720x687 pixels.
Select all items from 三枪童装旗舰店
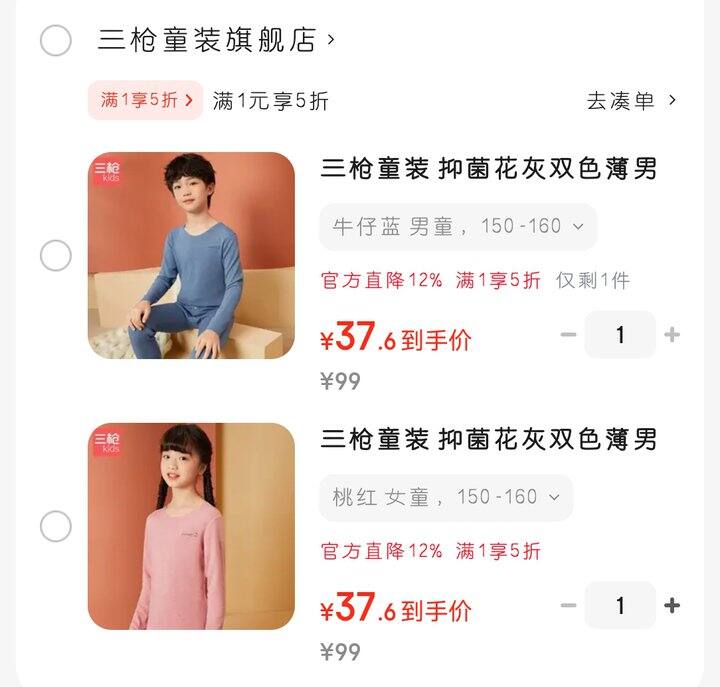(55, 41)
